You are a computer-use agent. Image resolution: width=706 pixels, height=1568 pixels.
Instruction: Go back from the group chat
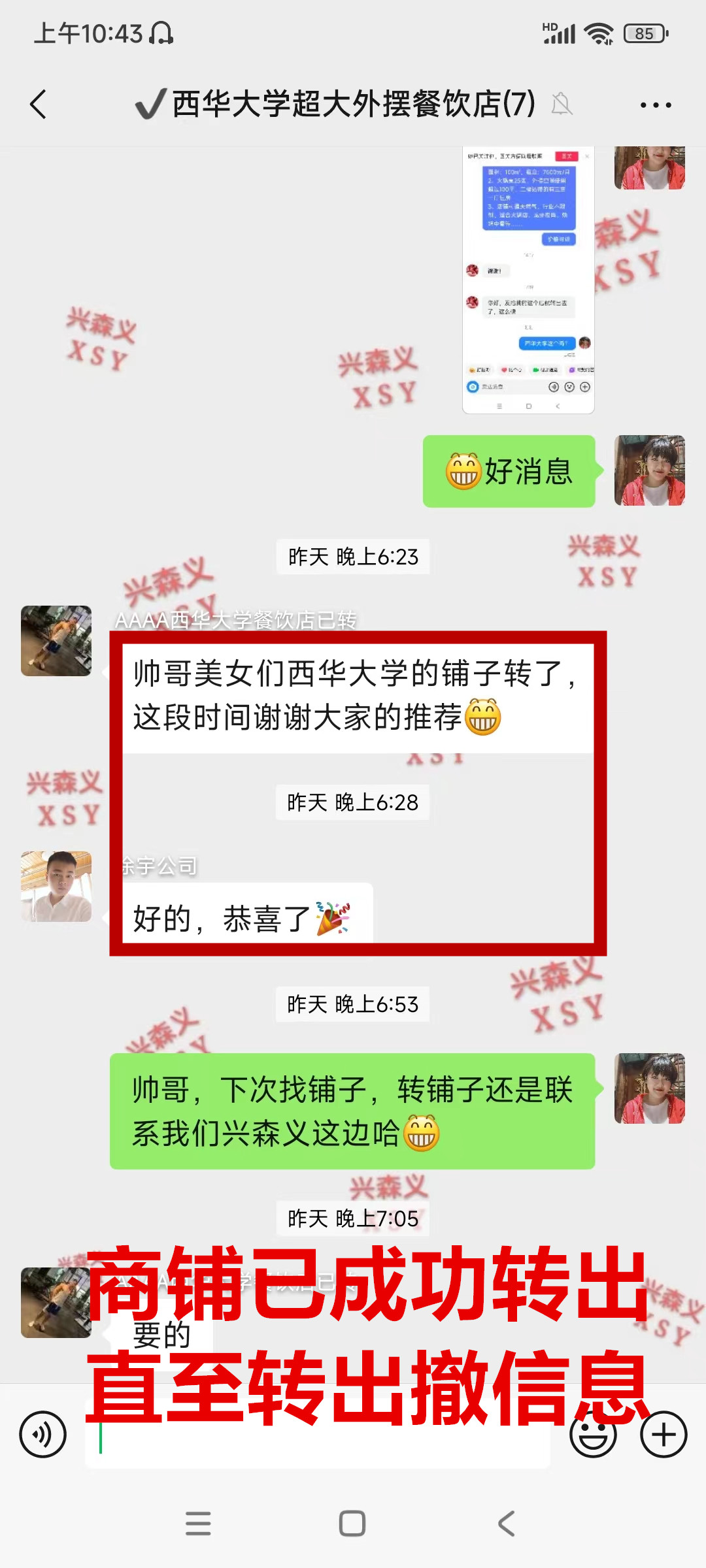39,105
